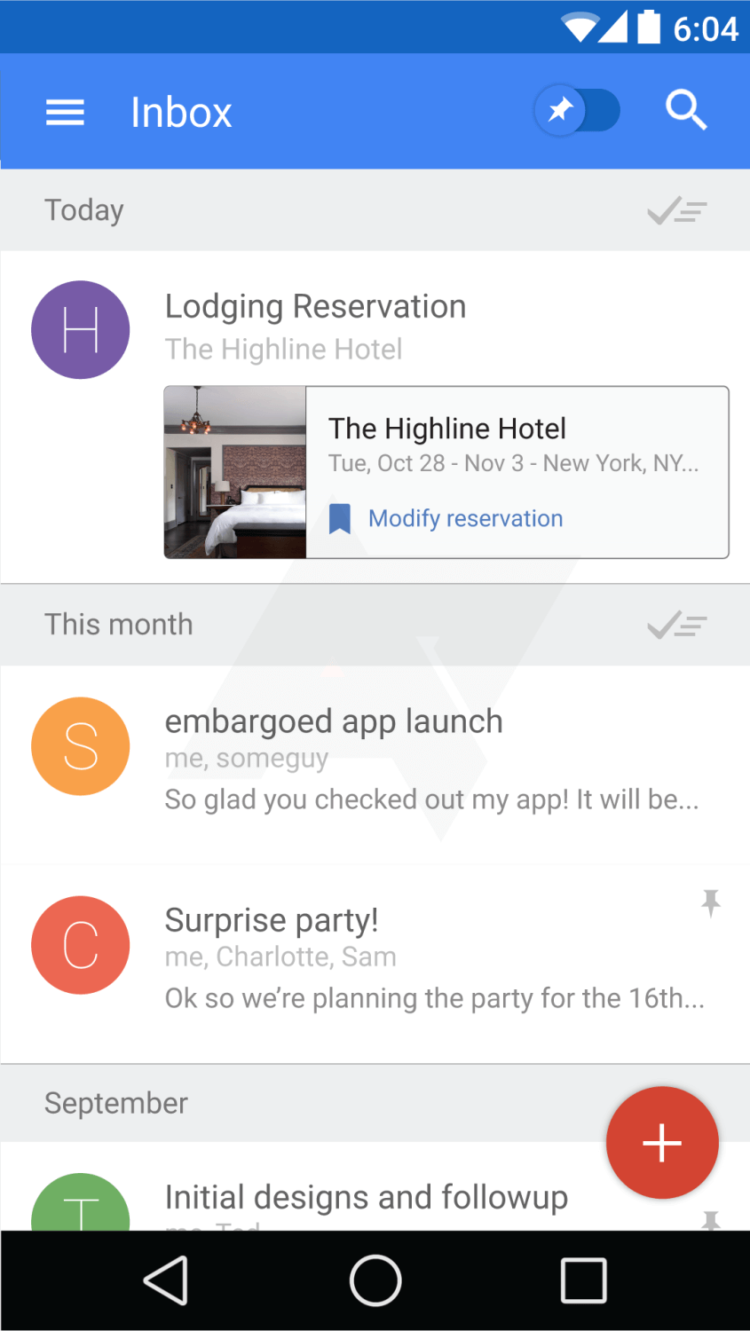Tap the Recents navigation button

[x=583, y=1280]
